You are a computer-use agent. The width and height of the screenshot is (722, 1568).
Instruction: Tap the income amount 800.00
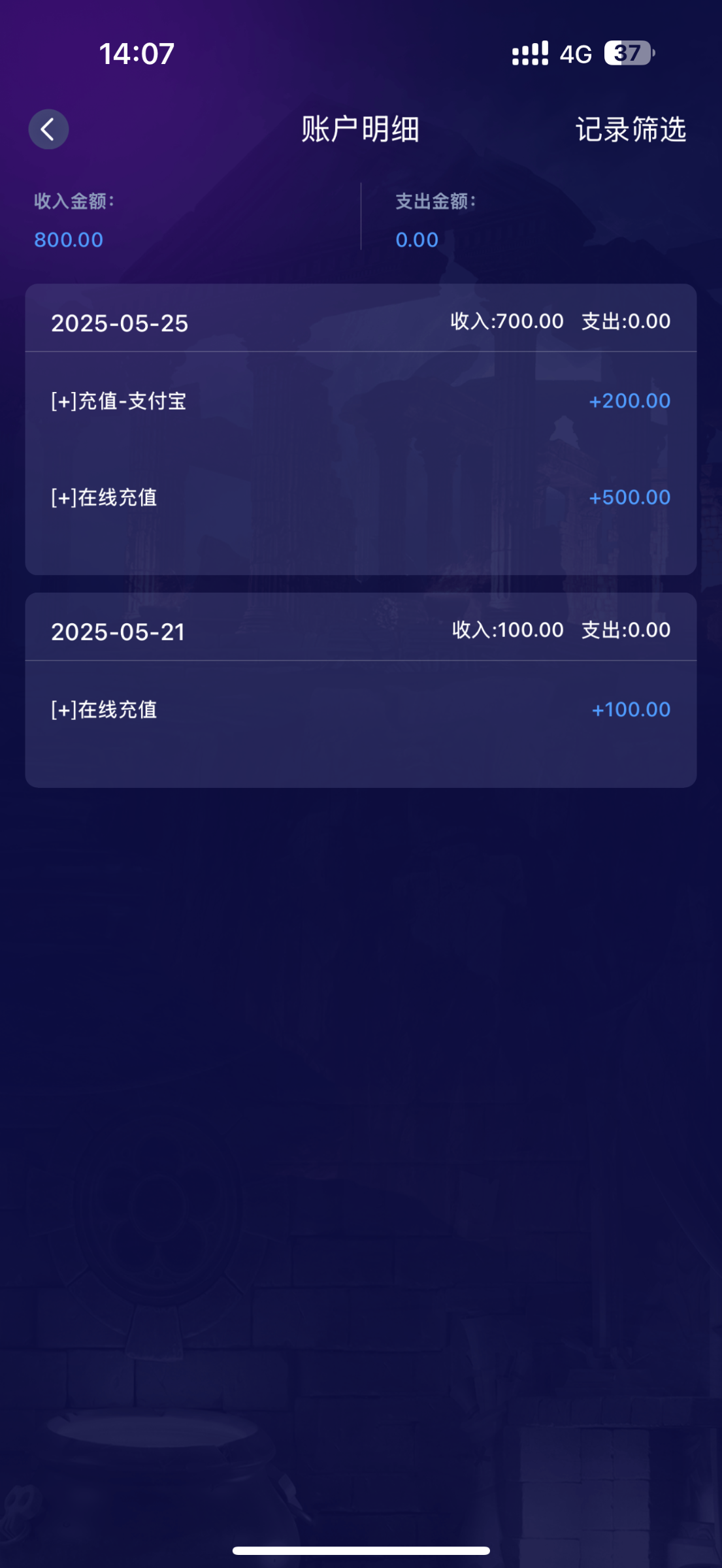(x=68, y=240)
